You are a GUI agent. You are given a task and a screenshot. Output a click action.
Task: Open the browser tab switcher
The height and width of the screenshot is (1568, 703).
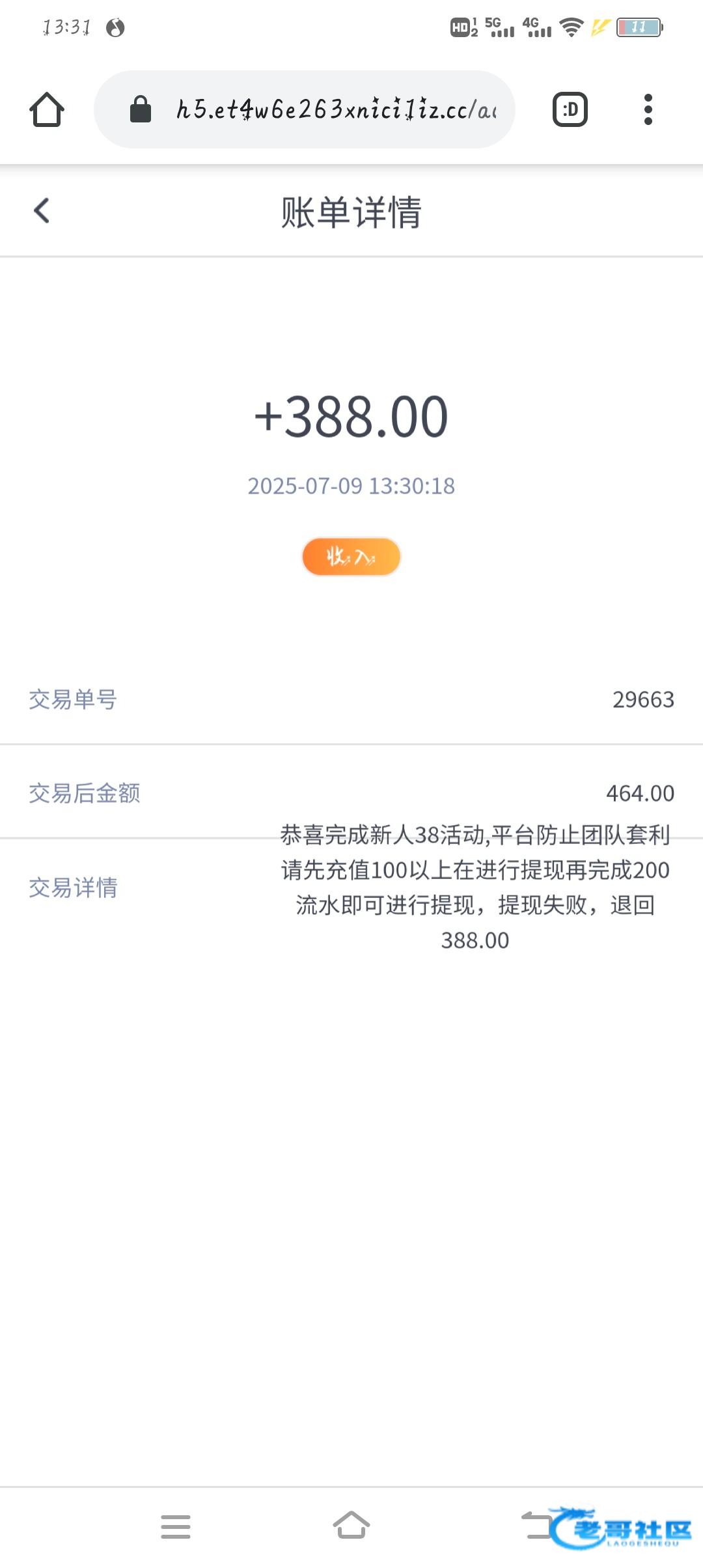[x=570, y=109]
